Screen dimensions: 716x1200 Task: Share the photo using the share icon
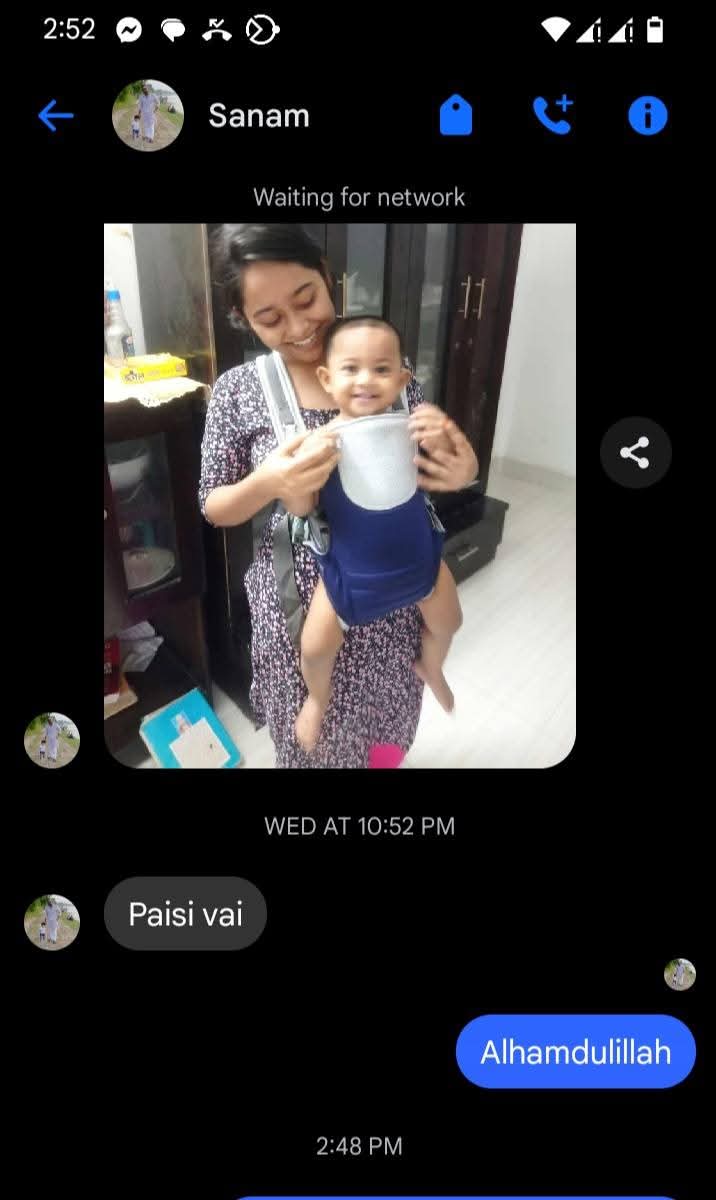coord(635,453)
